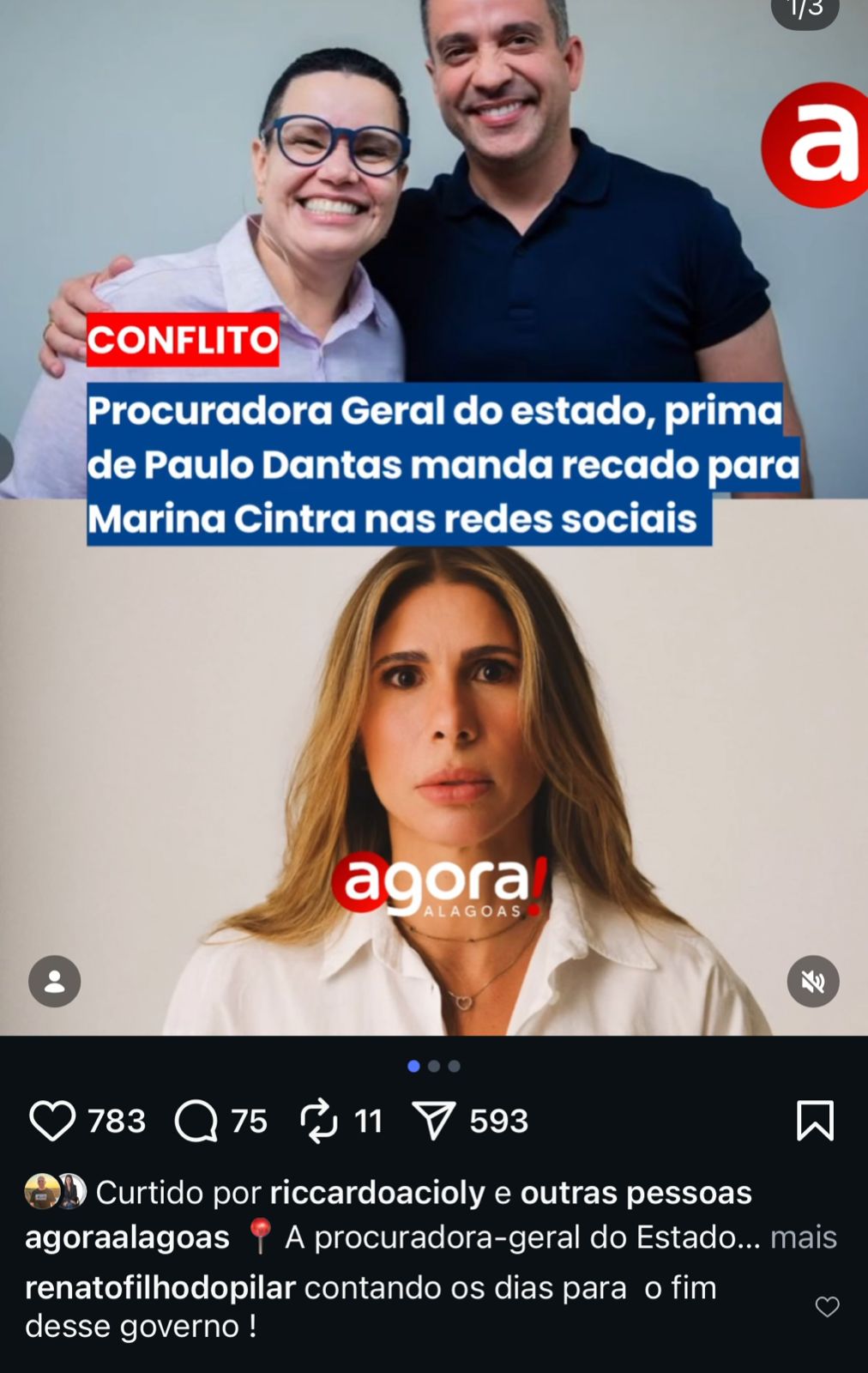Show tagged accounts on the photo
The image size is (868, 1373).
pos(55,981)
